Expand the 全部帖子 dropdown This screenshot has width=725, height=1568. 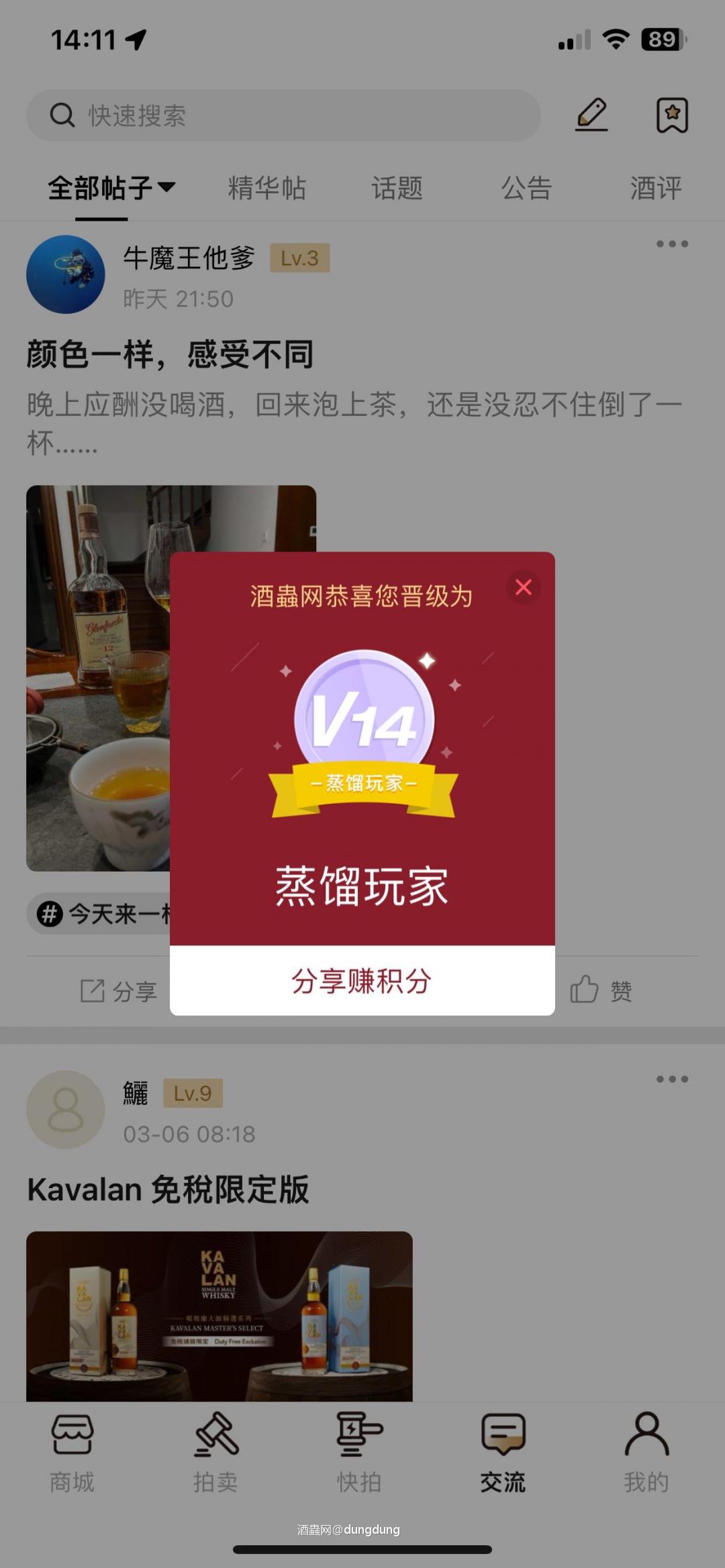(x=111, y=189)
